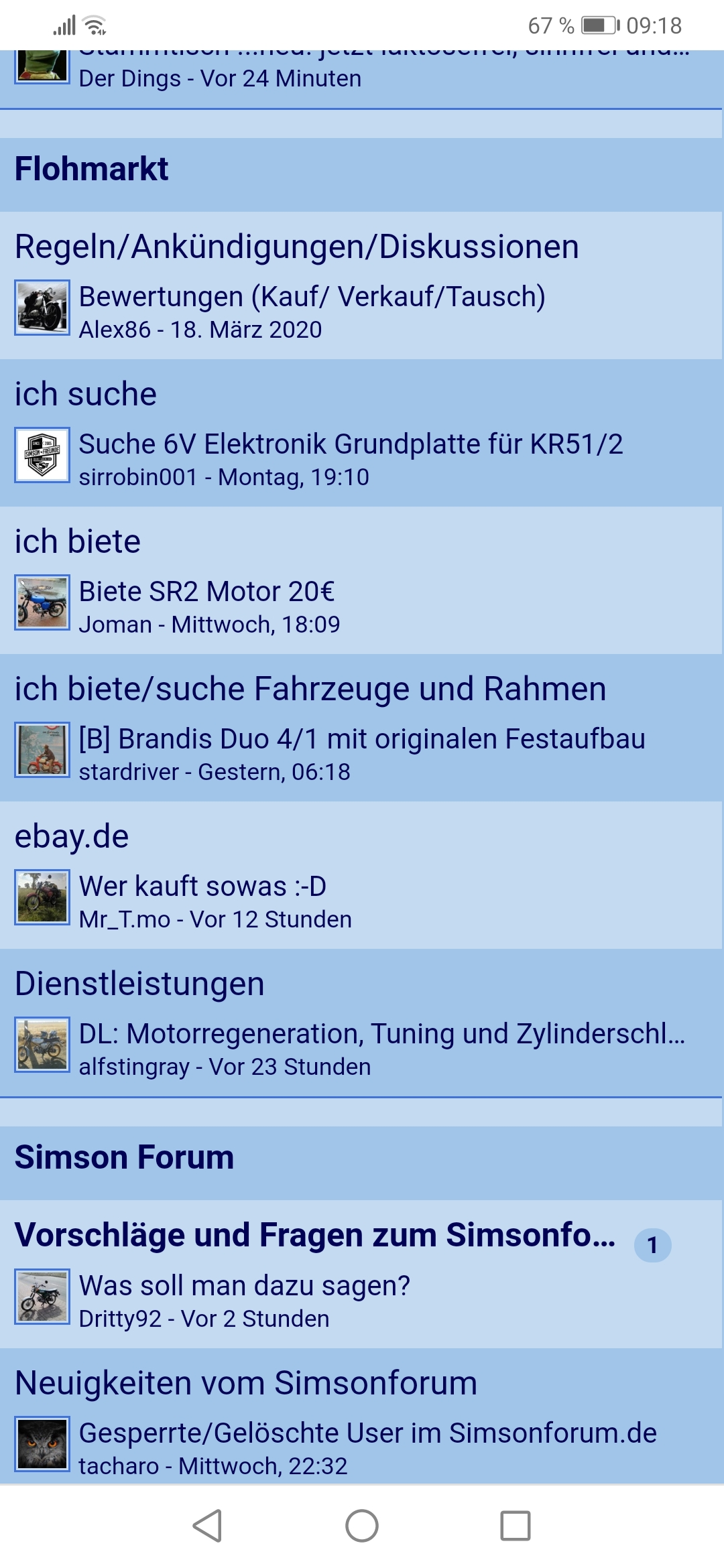Viewport: 724px width, 1568px height.
Task: Open the Simson Forum category
Action: pyautogui.click(x=124, y=1157)
